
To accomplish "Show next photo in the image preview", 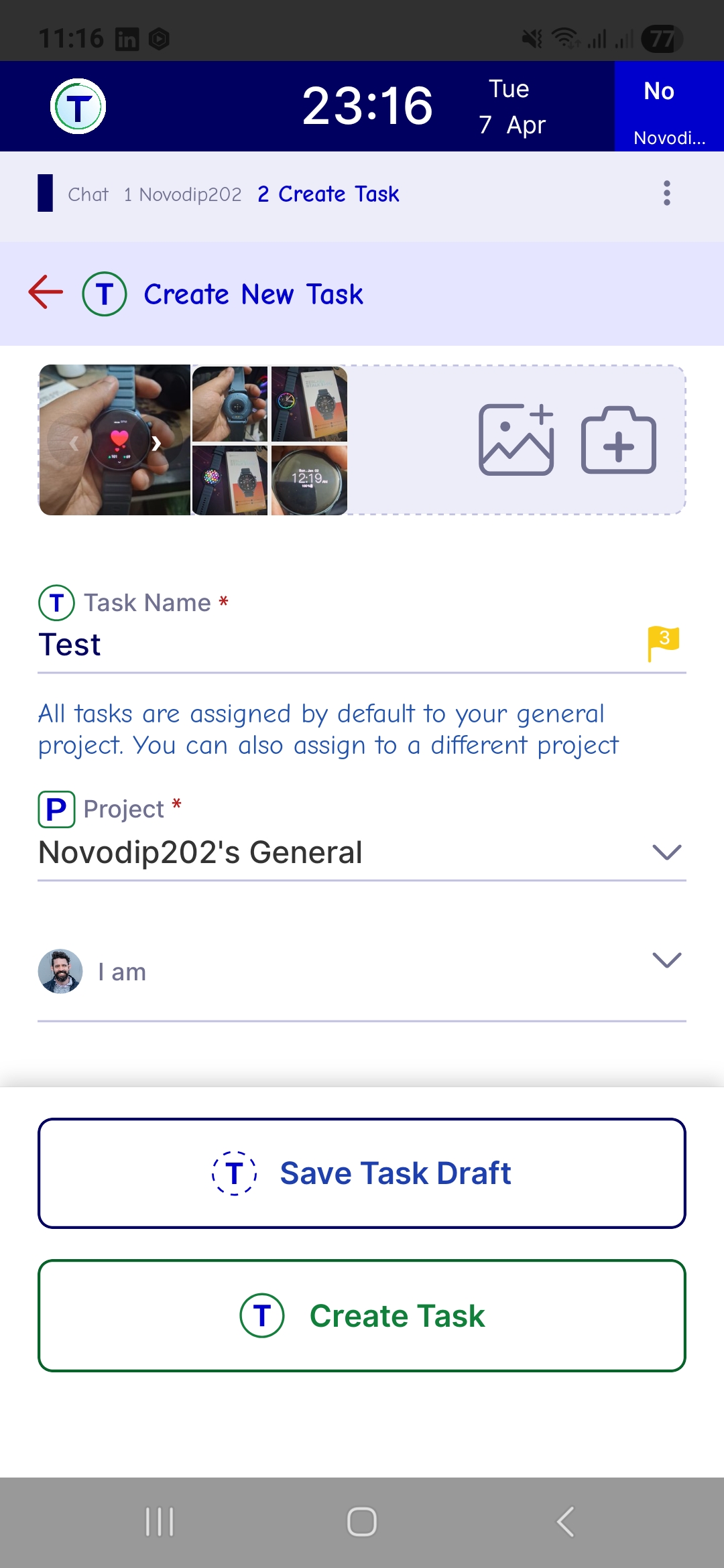I will click(156, 443).
